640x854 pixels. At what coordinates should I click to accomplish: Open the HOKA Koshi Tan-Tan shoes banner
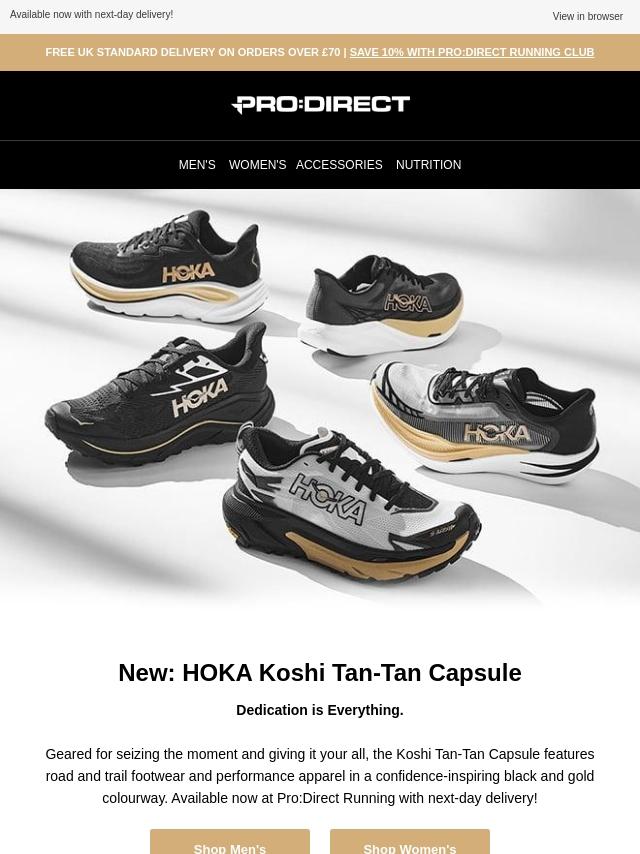pos(320,400)
